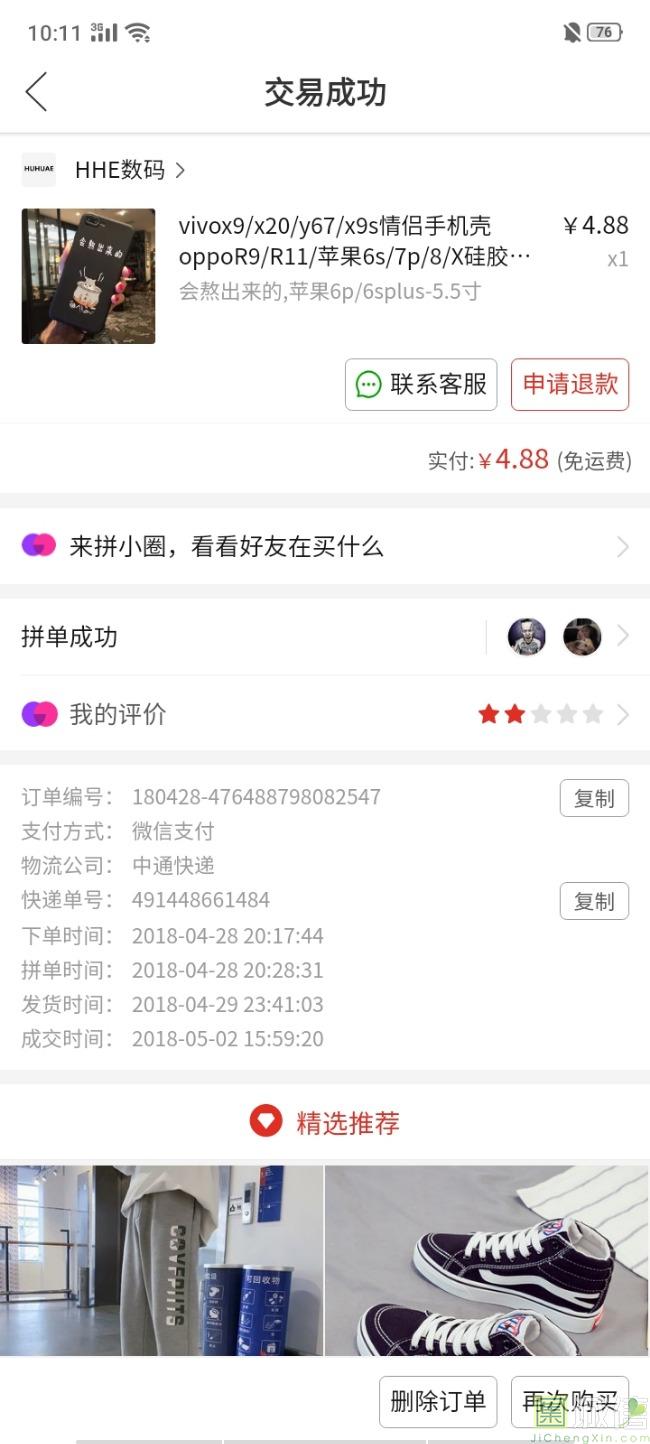Copy the tracking number 快递单号

(594, 901)
